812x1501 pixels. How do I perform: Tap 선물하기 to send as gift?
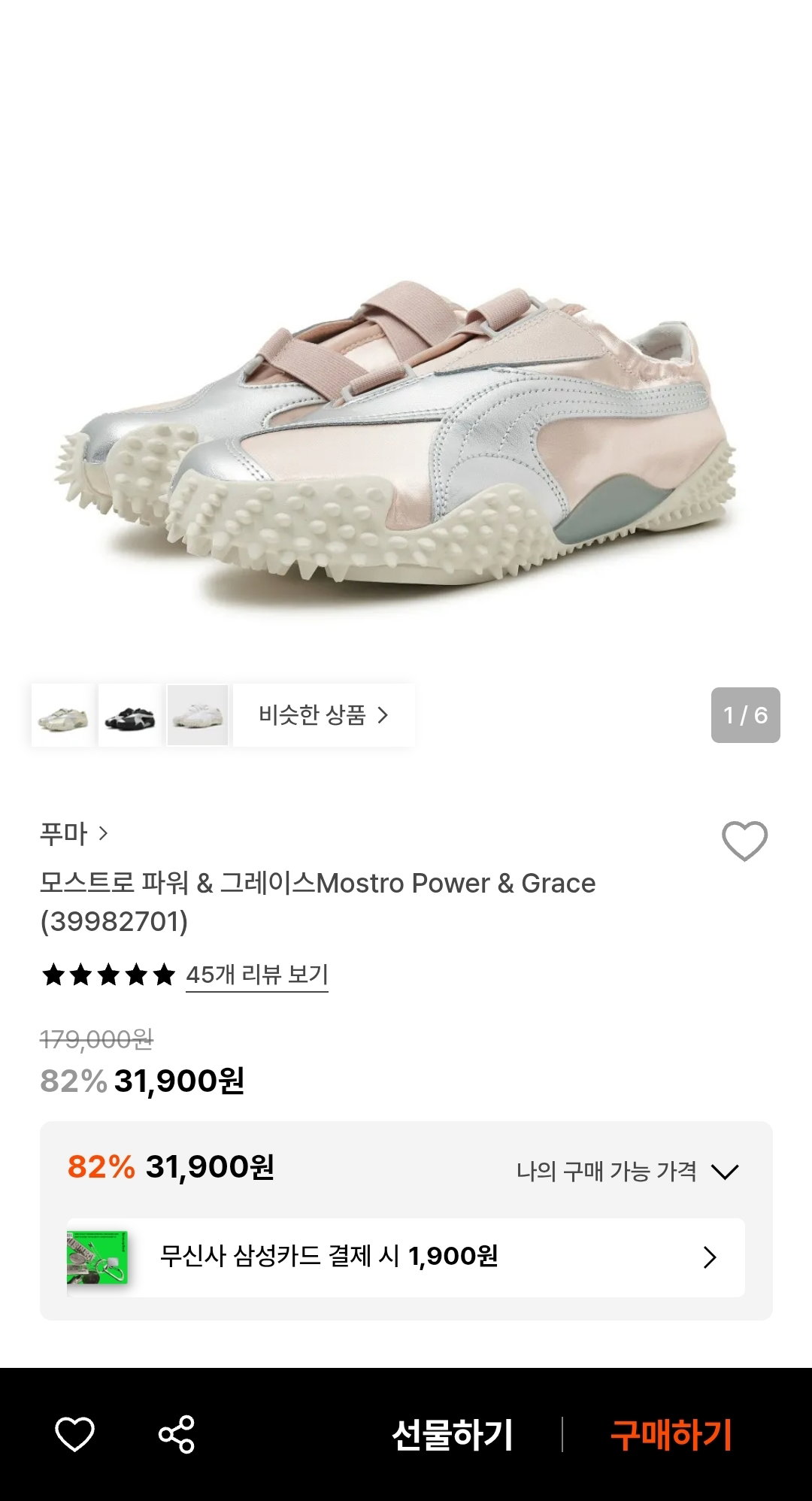tap(453, 1434)
